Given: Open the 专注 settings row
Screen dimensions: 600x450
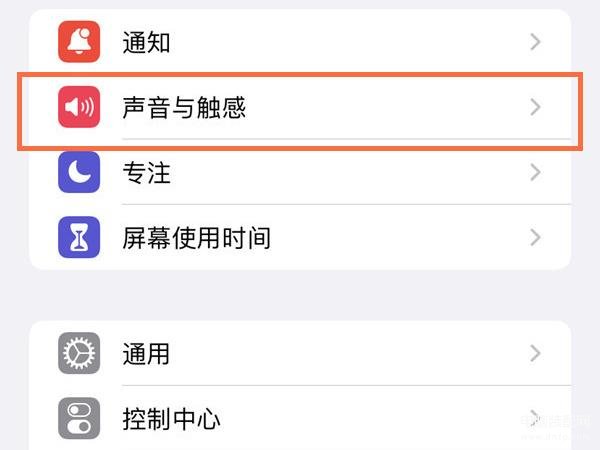Looking at the screenshot, I should [x=300, y=173].
